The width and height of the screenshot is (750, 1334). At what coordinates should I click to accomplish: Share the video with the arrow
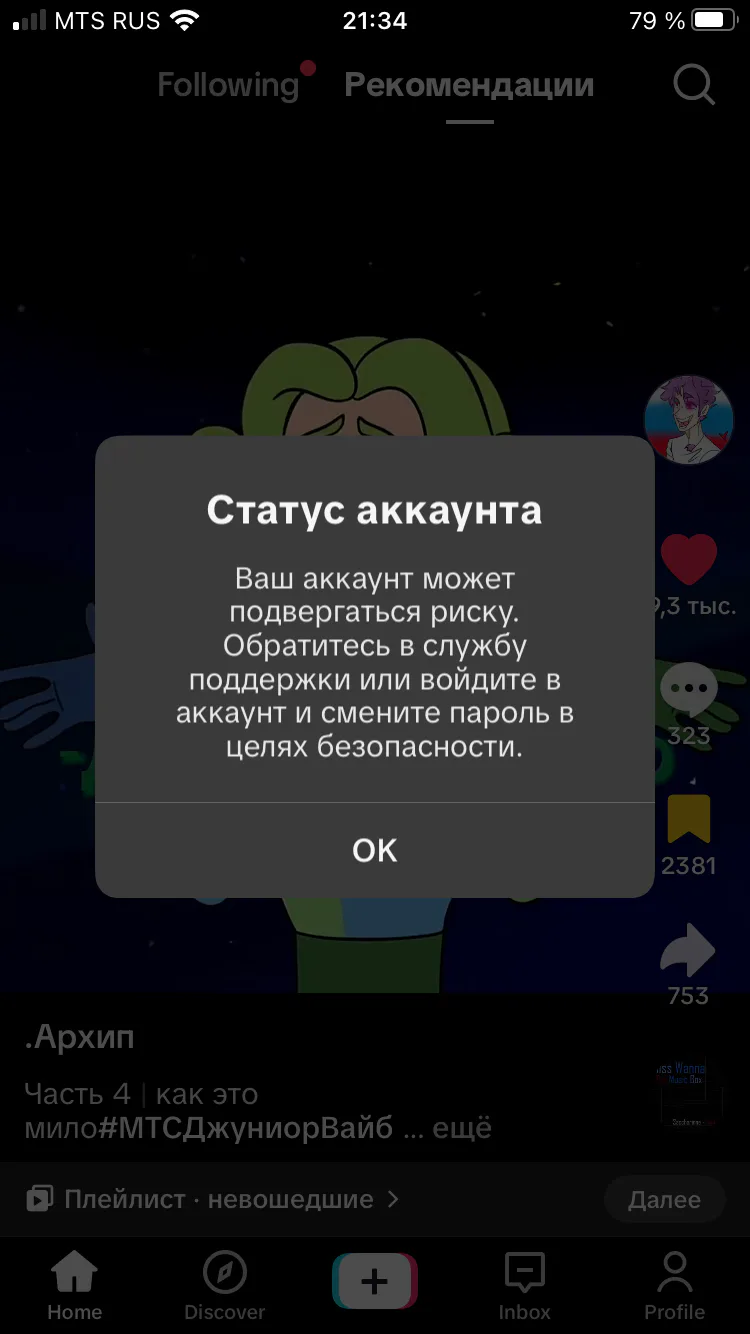pos(689,950)
